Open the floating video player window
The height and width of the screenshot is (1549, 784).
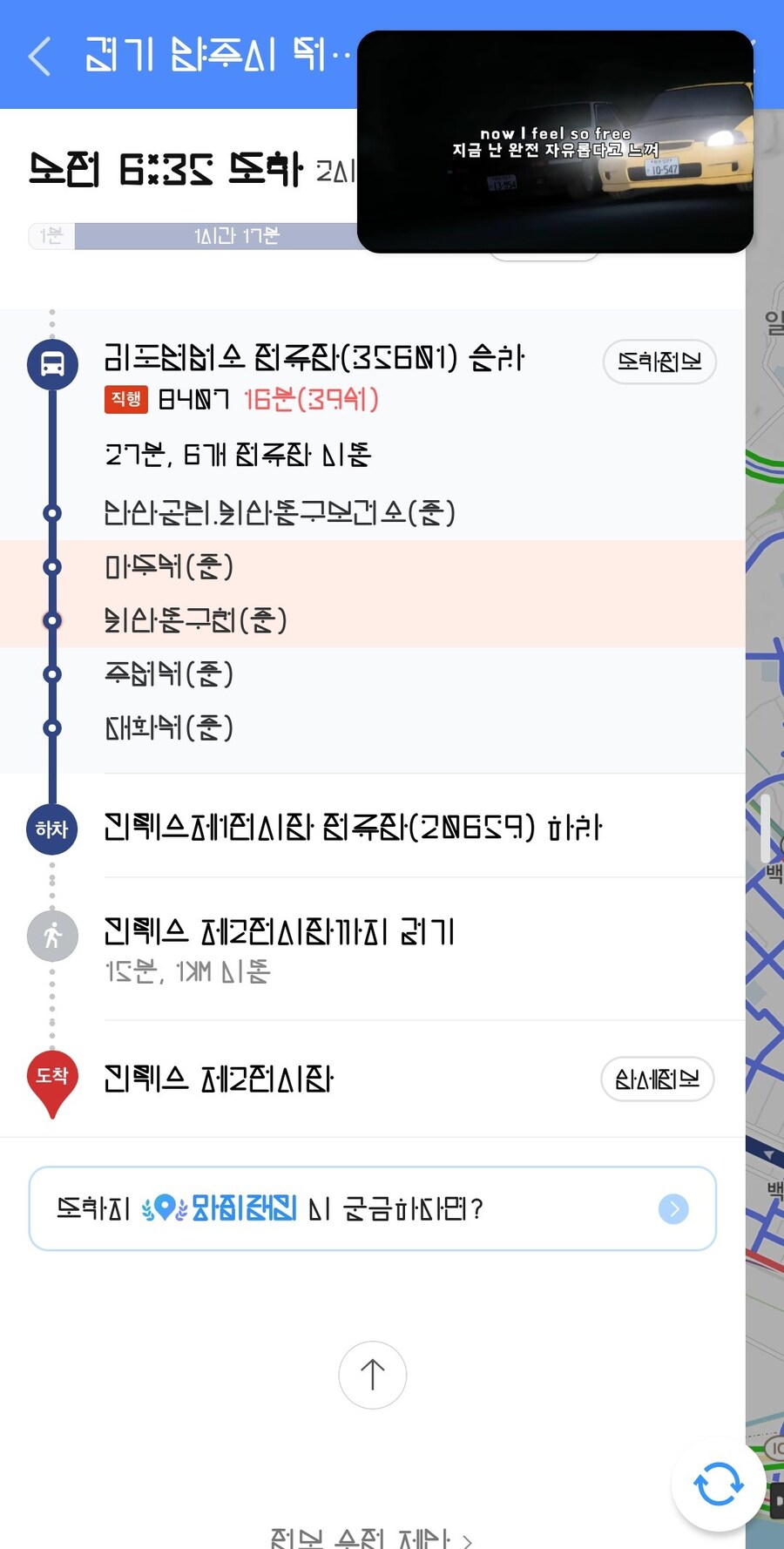pos(555,142)
